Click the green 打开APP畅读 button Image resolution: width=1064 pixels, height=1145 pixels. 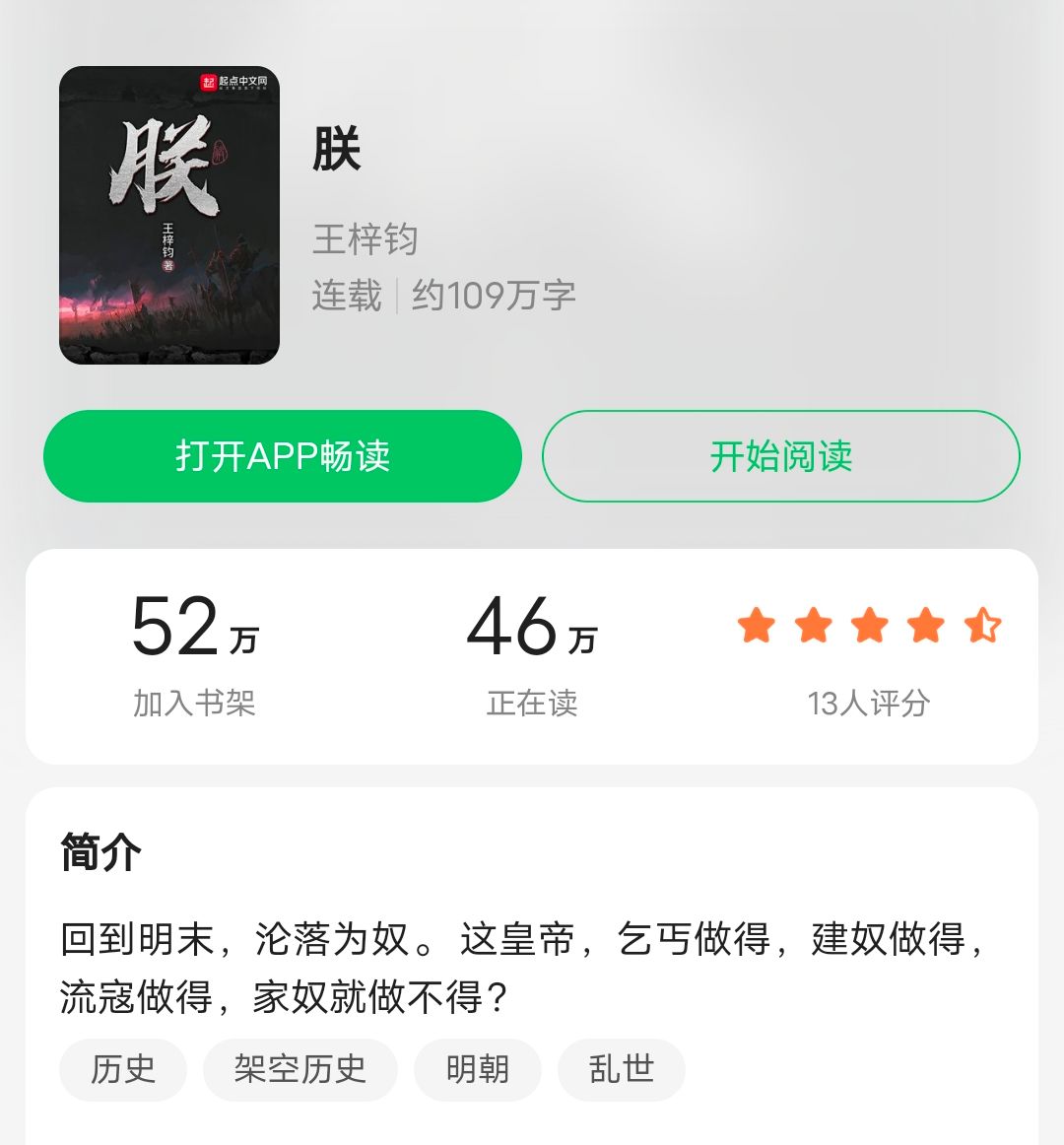click(283, 455)
